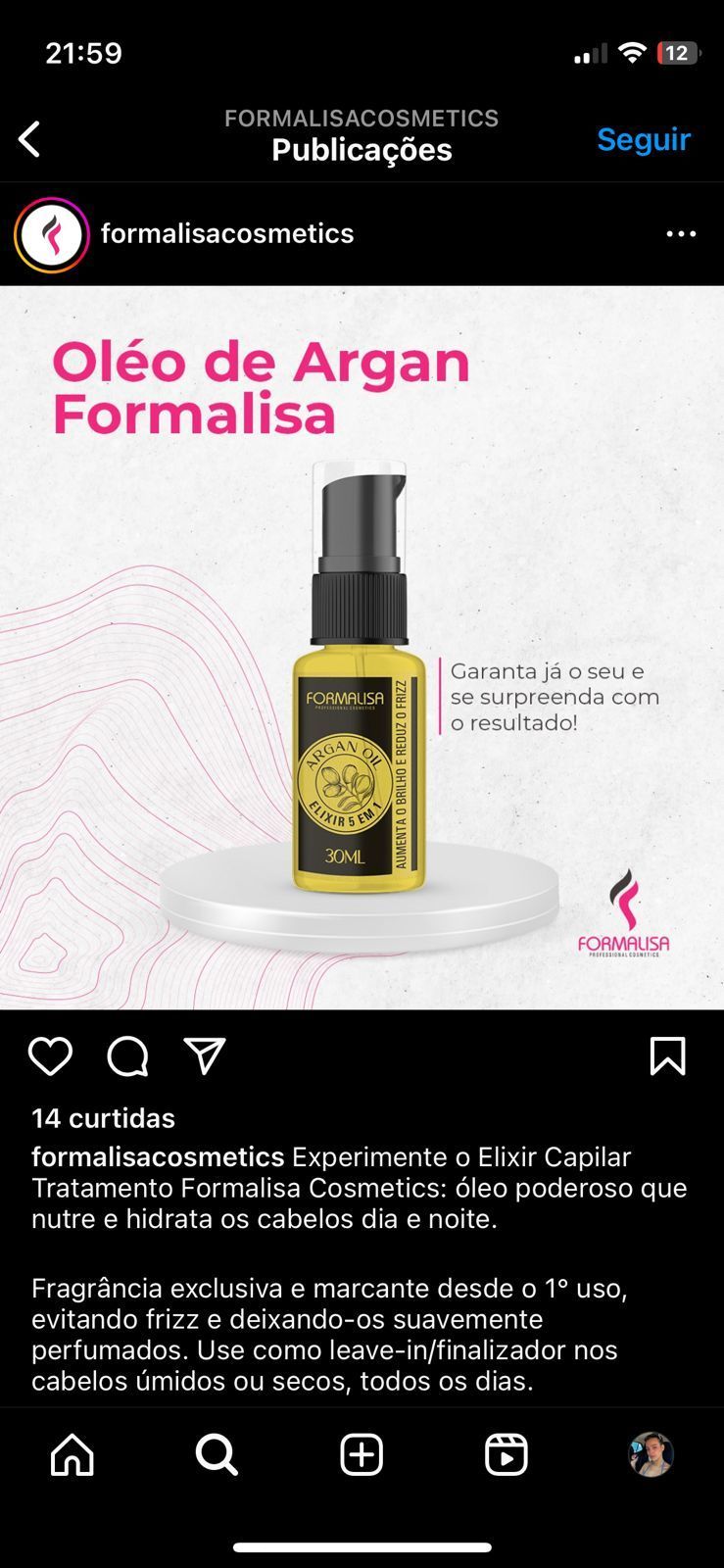Screen dimensions: 724x1568
Task: Share the post via paper plane icon
Action: pyautogui.click(x=205, y=1056)
